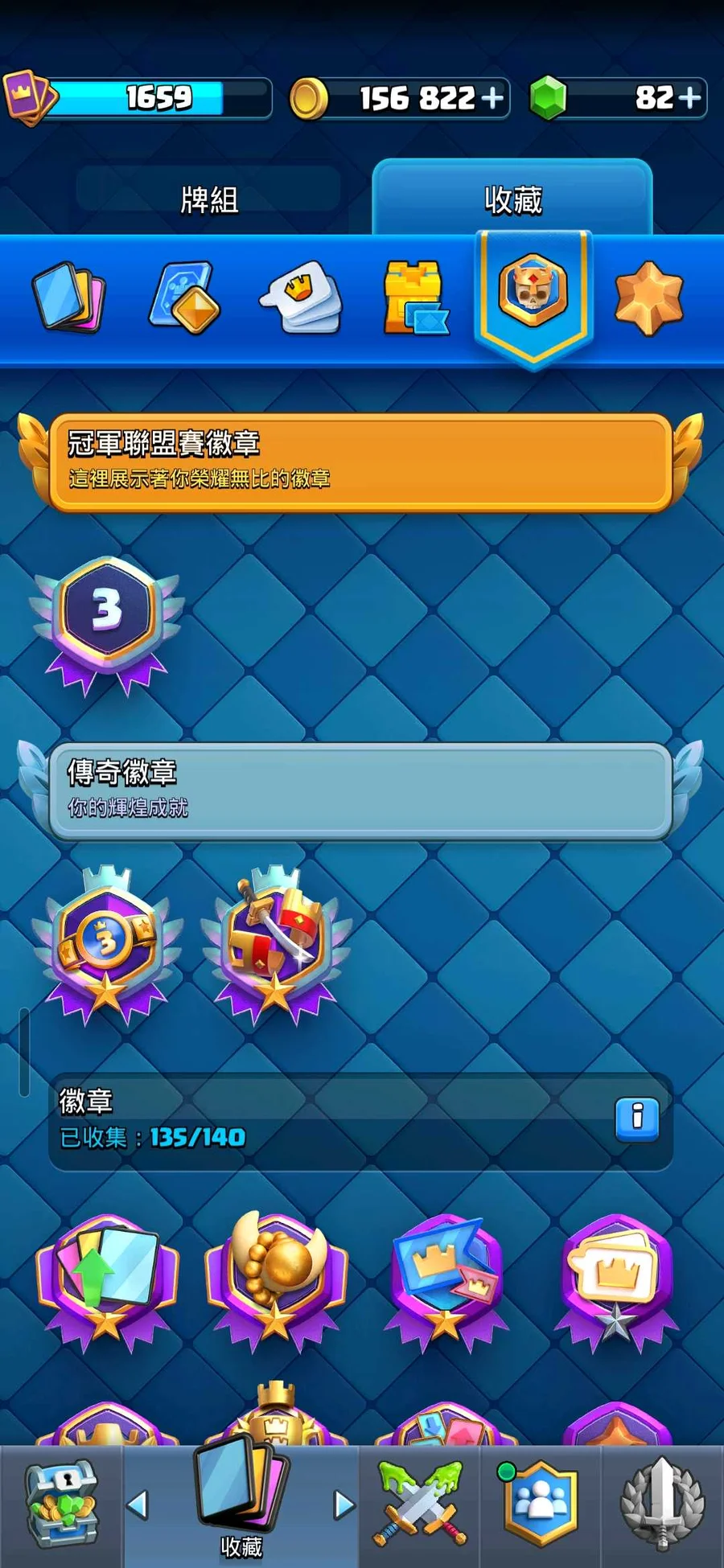Open the magic items tab icon
This screenshot has width=724, height=1568.
[185, 297]
